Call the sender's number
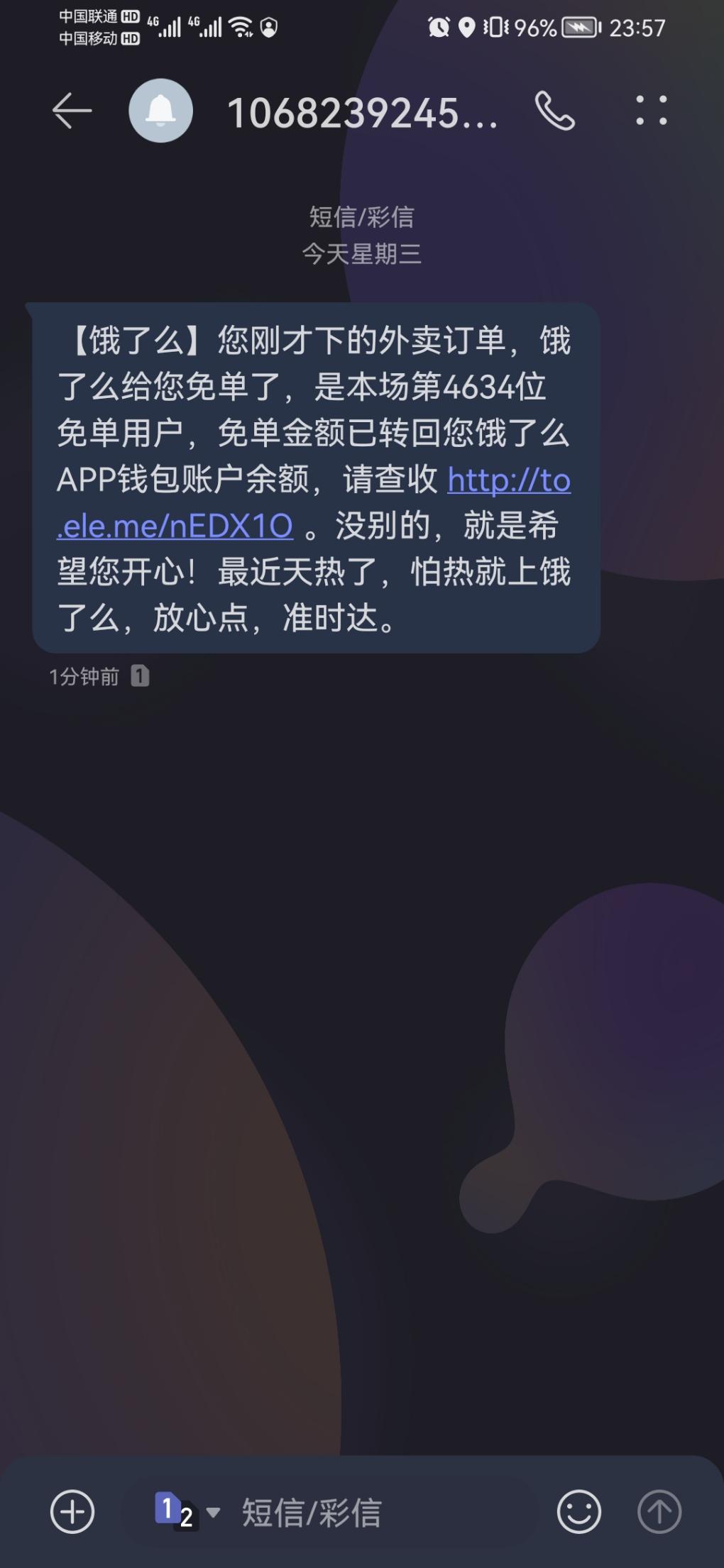This screenshot has height=1568, width=724. (x=554, y=111)
